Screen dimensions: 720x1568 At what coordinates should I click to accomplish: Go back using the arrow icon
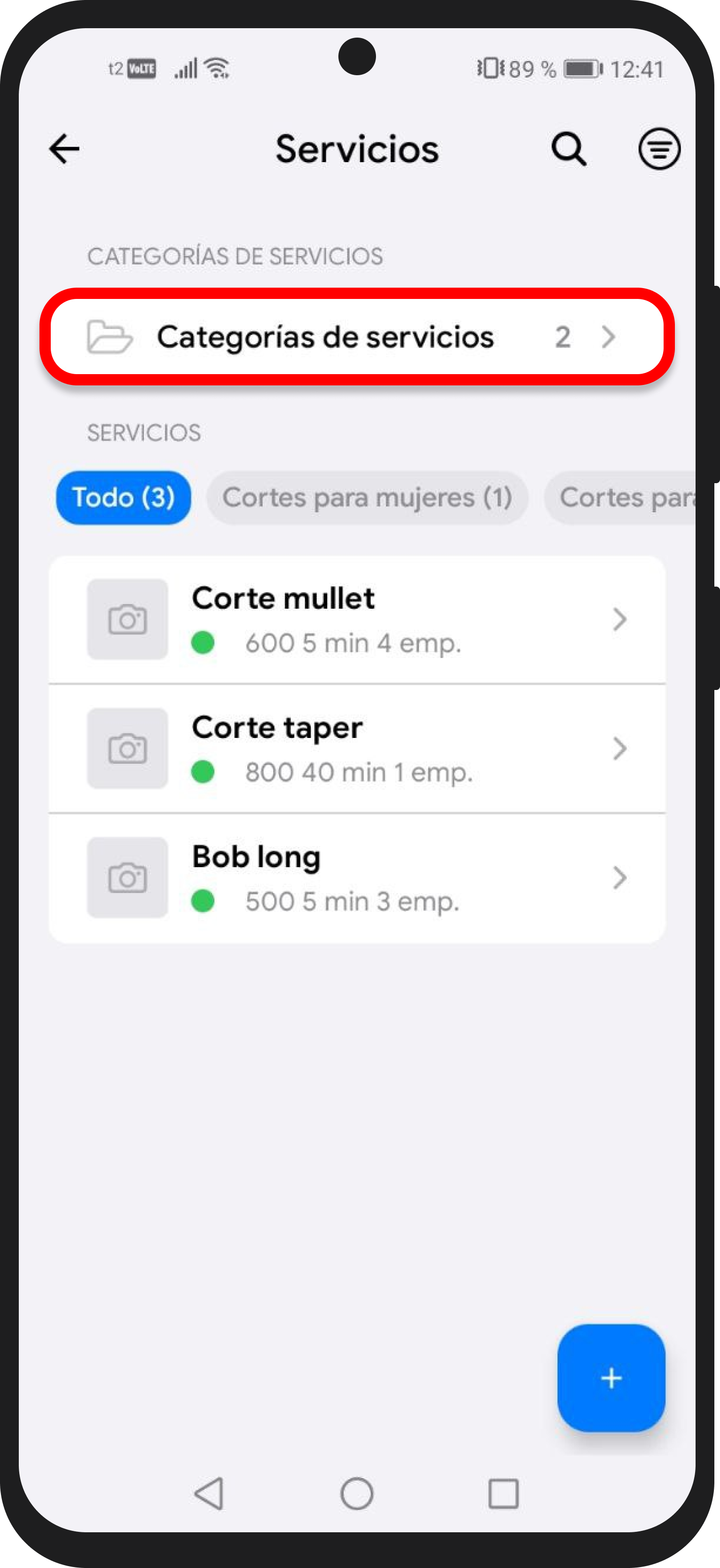click(x=64, y=149)
